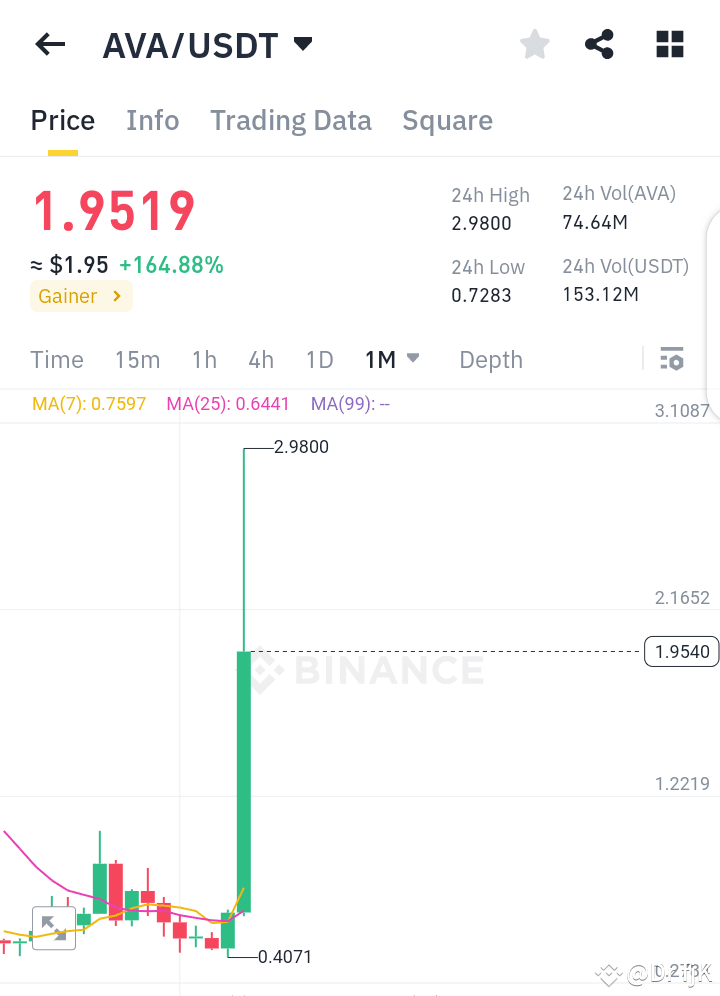Open the AVA/USDT pair selector dropdown
This screenshot has height=996, width=720.
point(302,44)
